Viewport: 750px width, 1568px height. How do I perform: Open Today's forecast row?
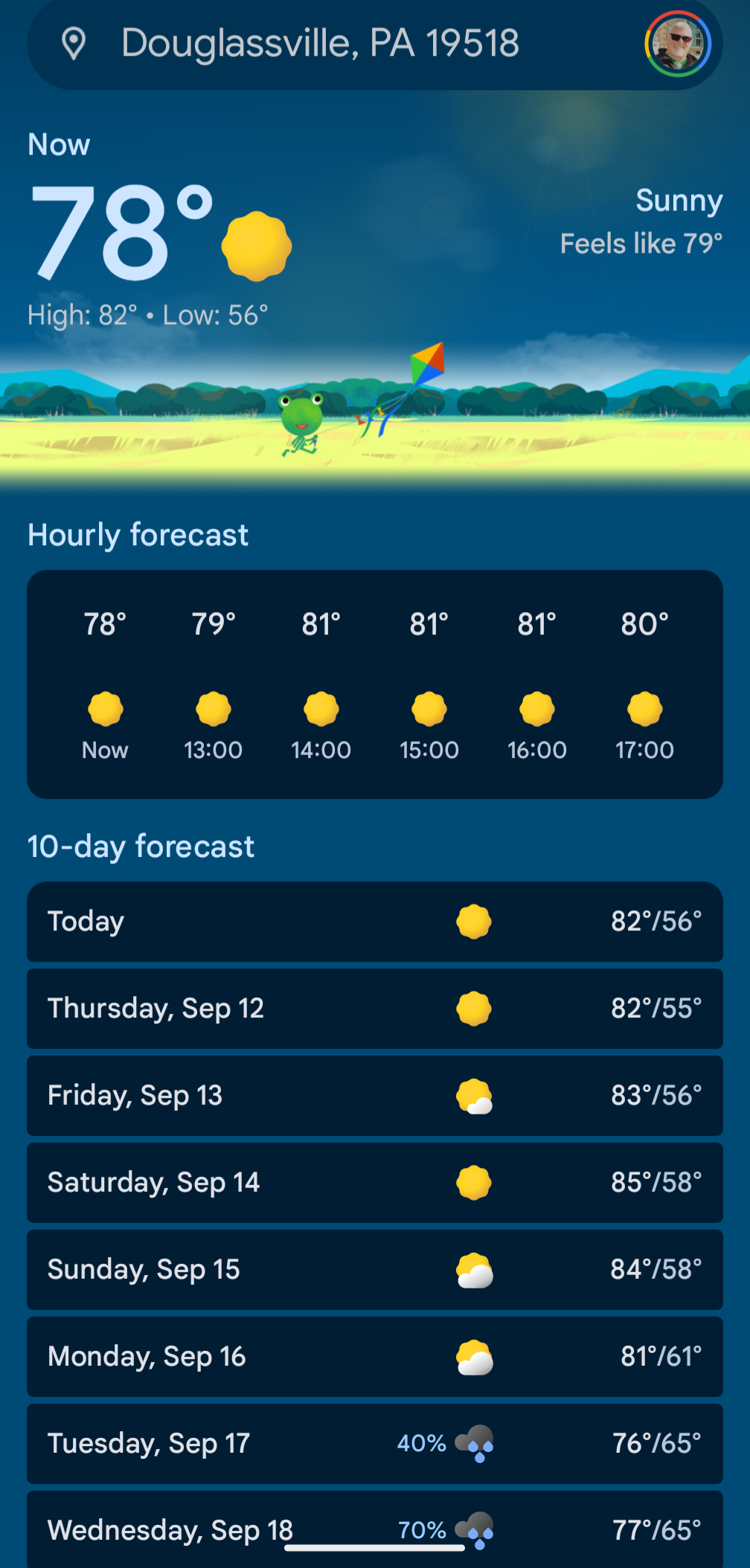[374, 922]
